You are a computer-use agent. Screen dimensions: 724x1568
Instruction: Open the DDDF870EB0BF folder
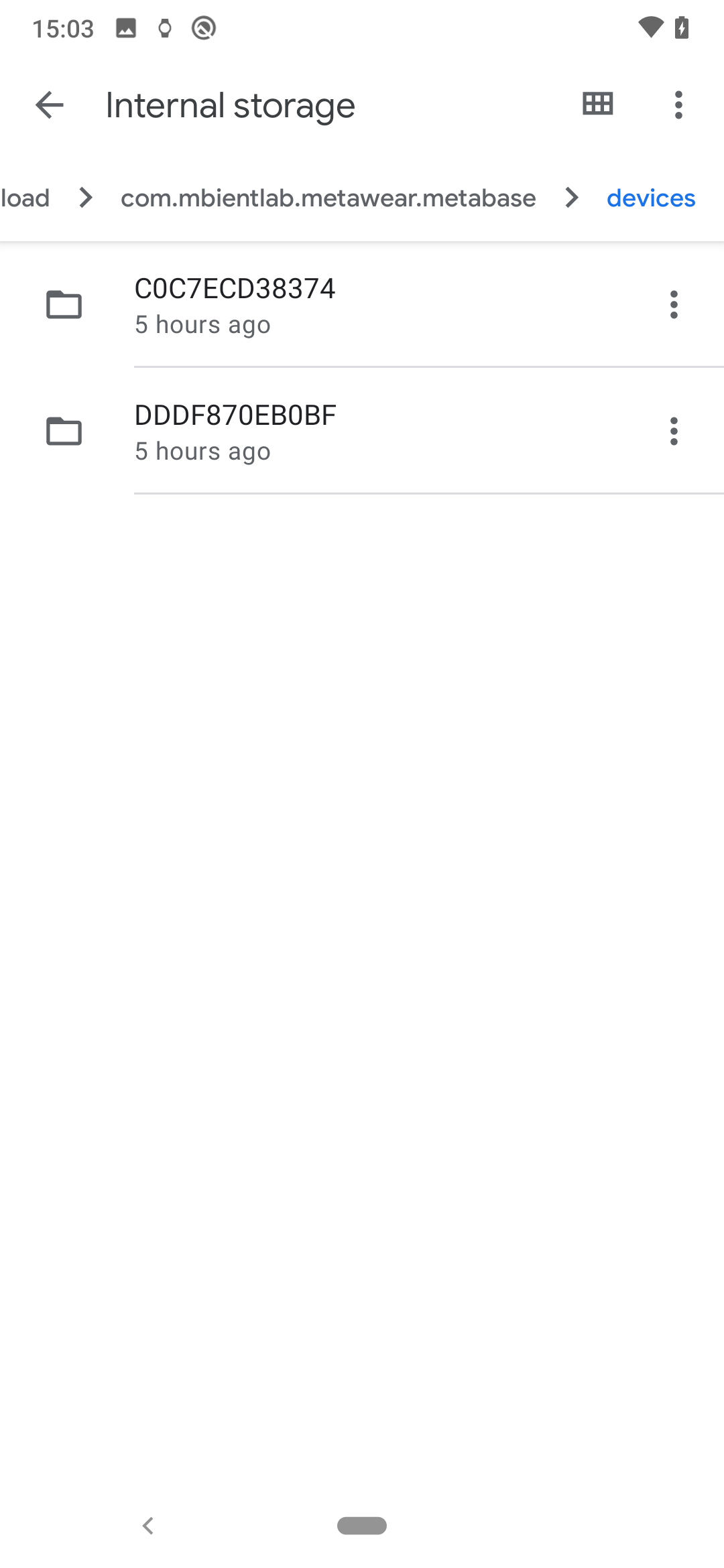(235, 432)
